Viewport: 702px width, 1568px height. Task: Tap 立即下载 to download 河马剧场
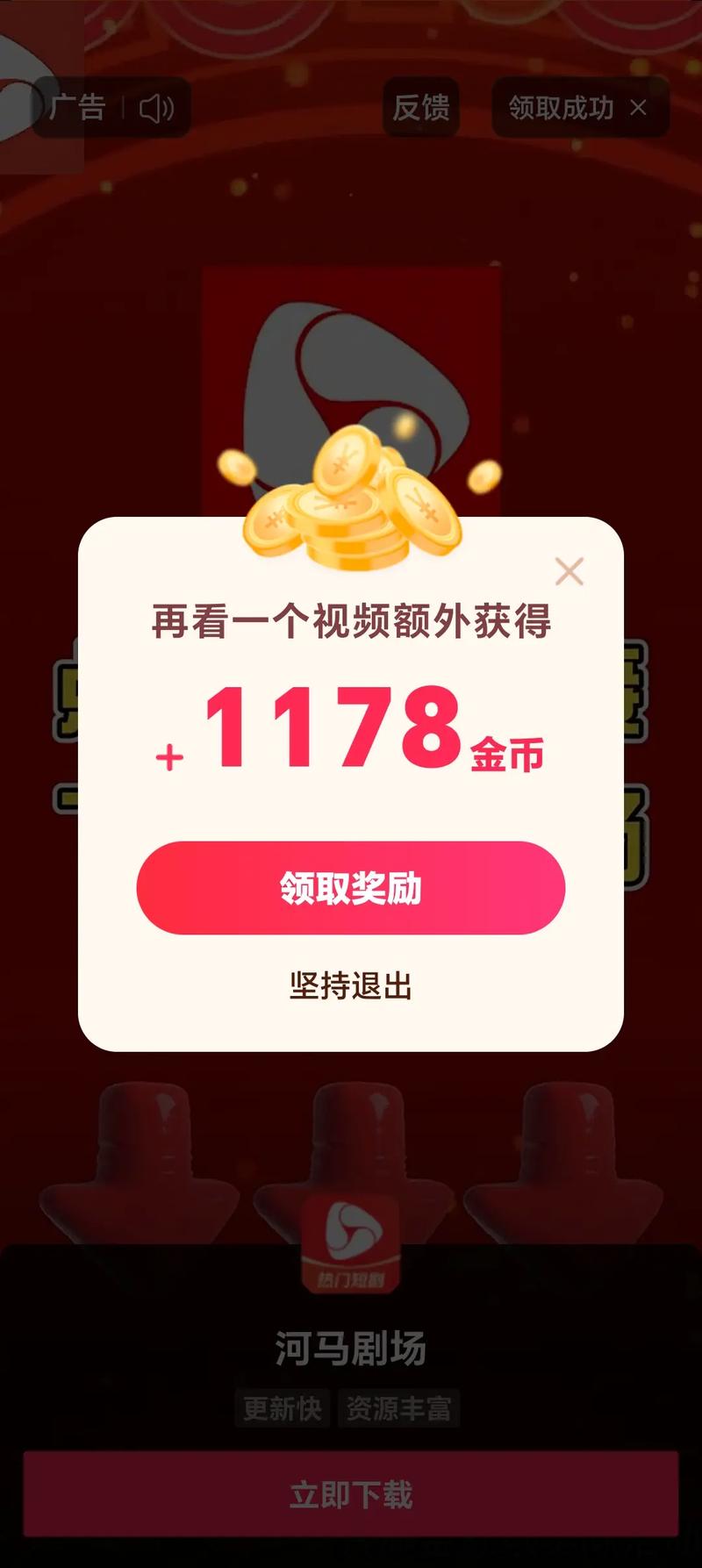tap(351, 1493)
